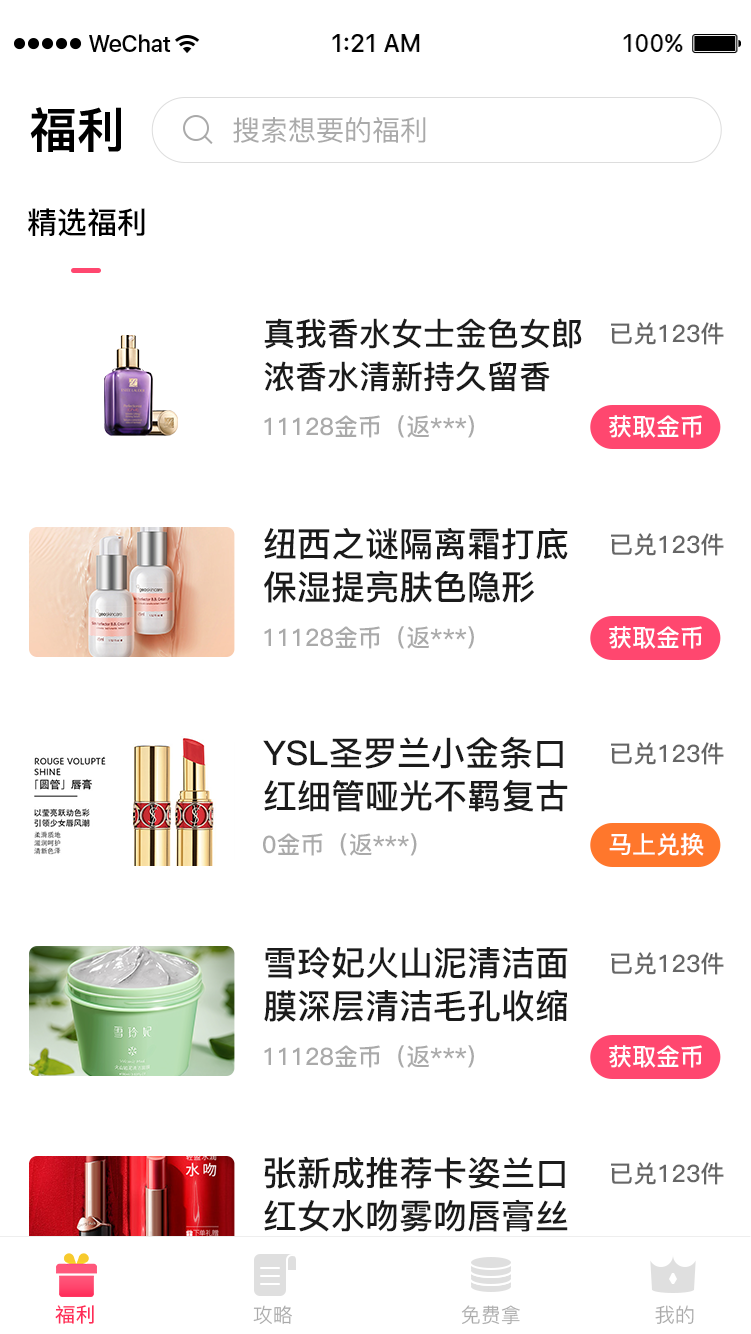Switch to the 攻略 tab
Viewport: 751px width, 1334px height.
pos(273,1289)
